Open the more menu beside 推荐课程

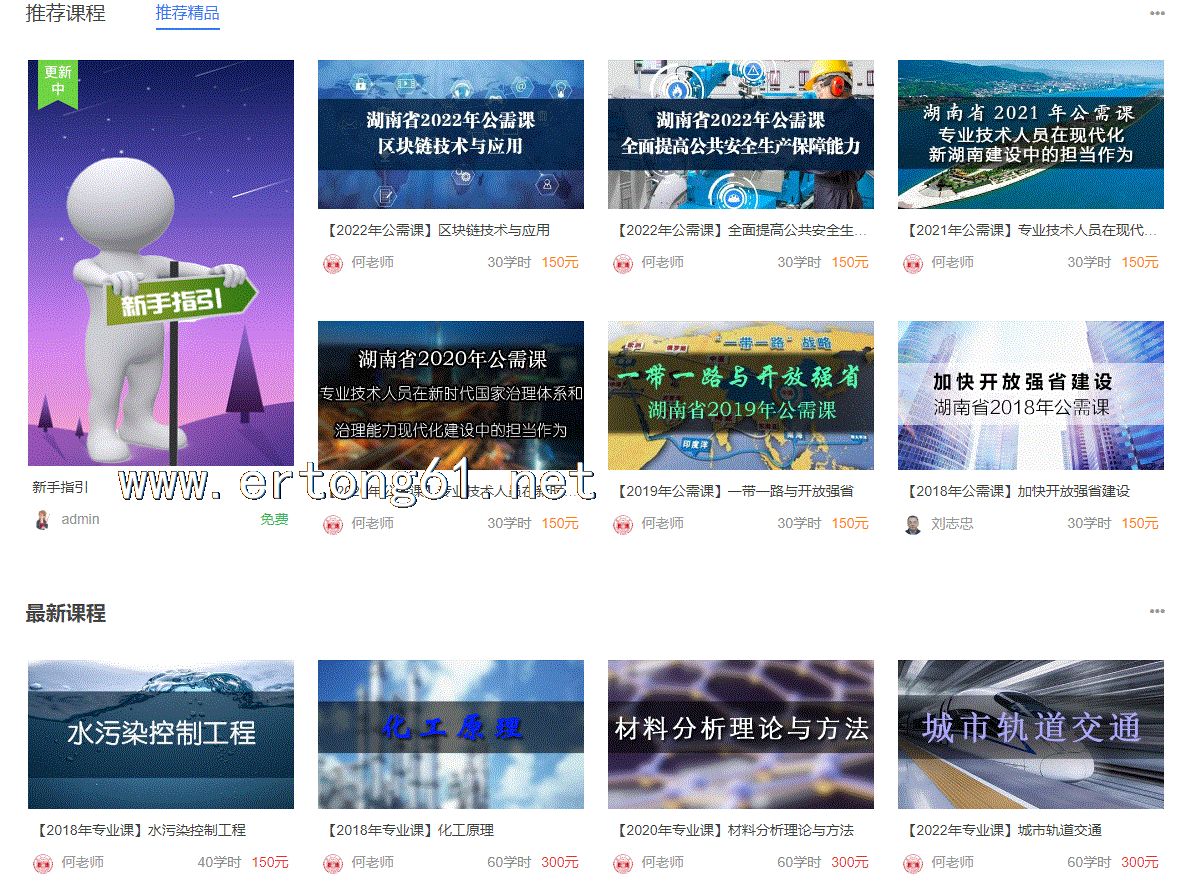(1157, 14)
